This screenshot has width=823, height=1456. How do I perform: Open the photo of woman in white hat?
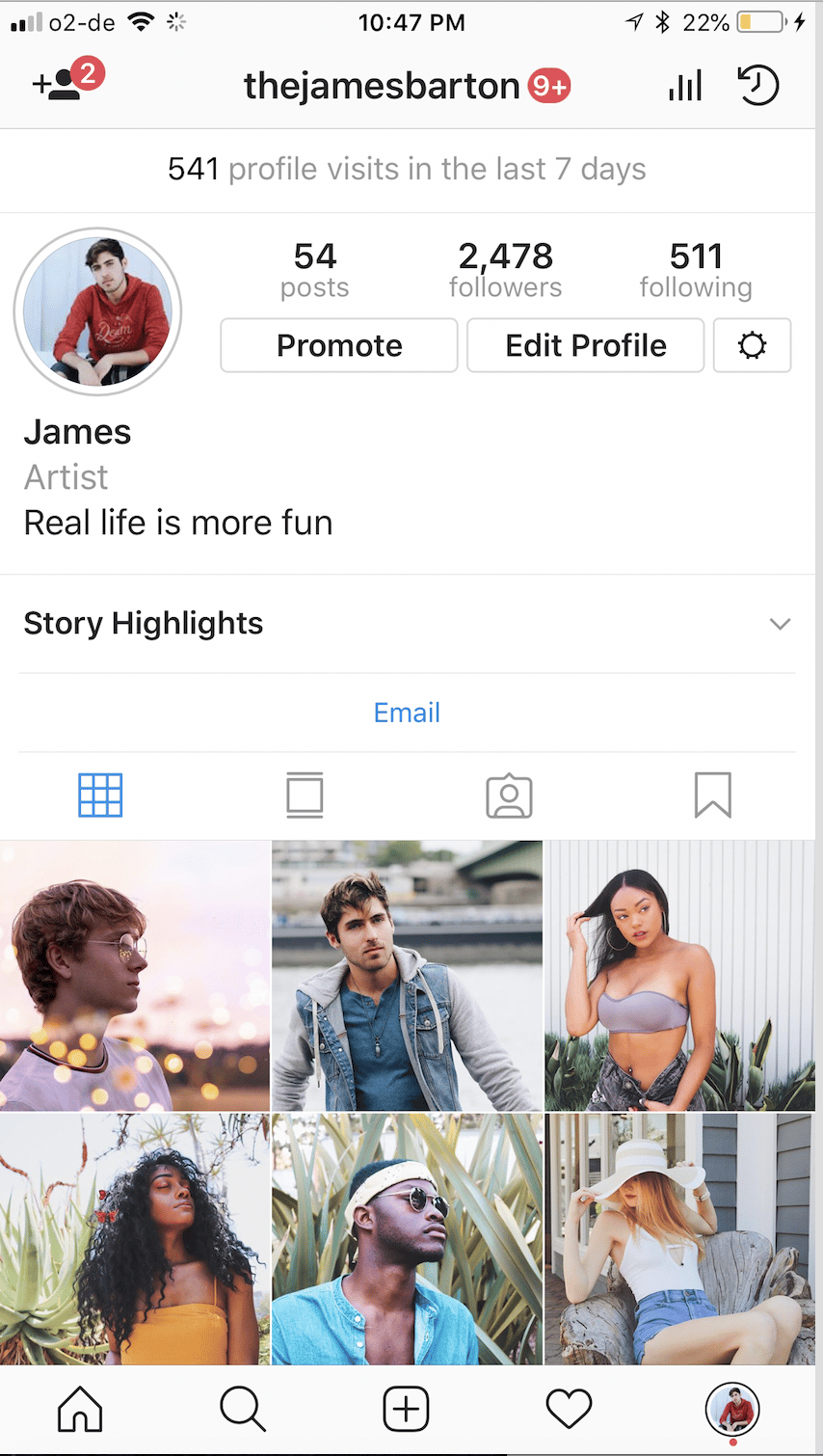tap(679, 1239)
